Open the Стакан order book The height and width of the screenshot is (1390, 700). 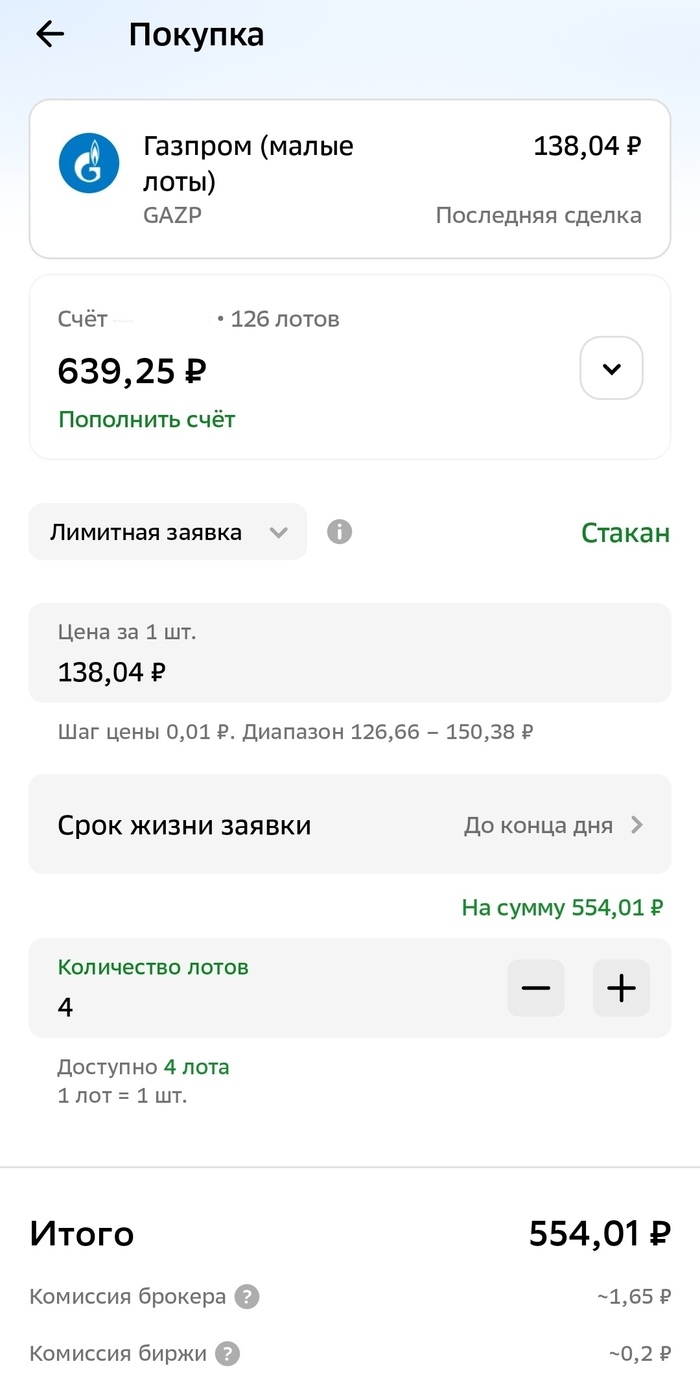point(625,533)
